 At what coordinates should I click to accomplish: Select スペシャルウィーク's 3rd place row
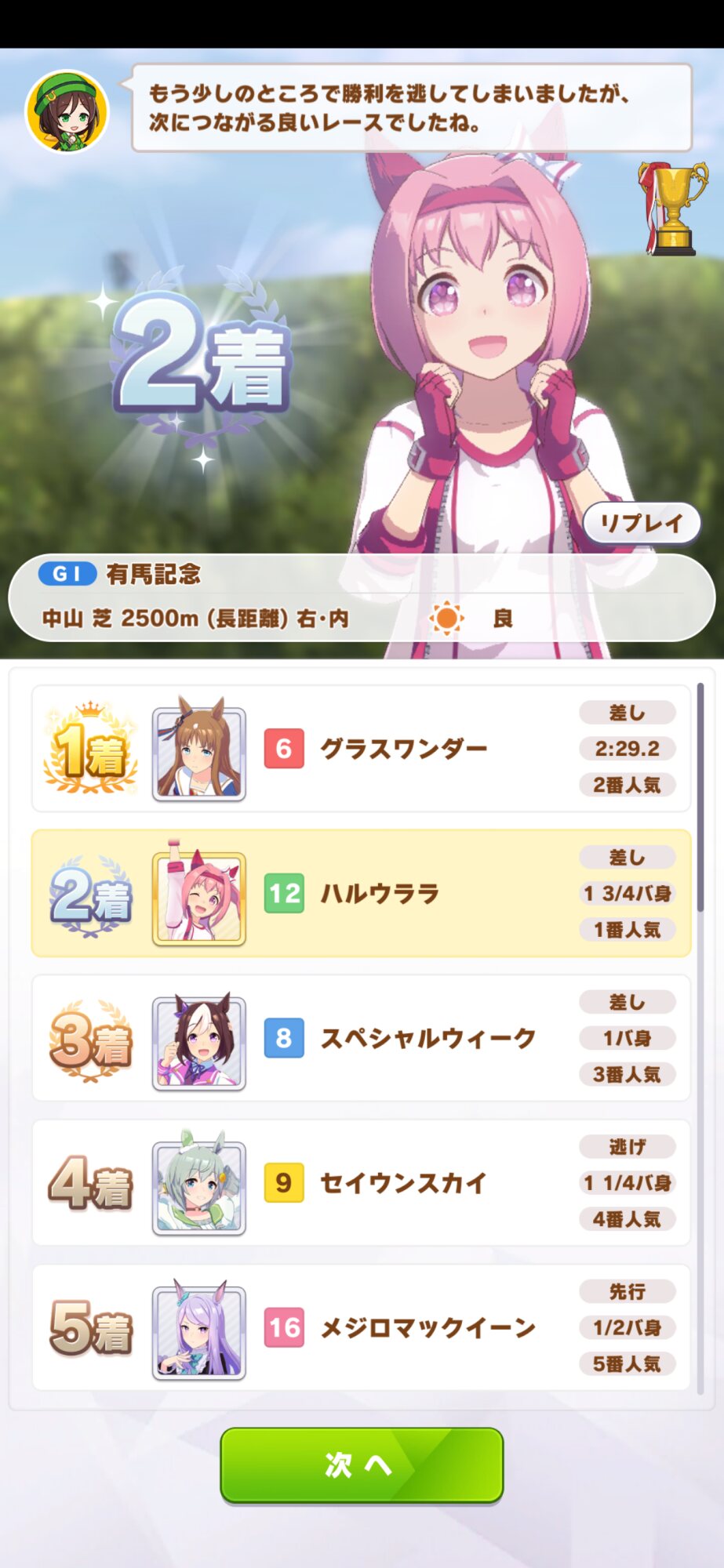pyautogui.click(x=361, y=1038)
